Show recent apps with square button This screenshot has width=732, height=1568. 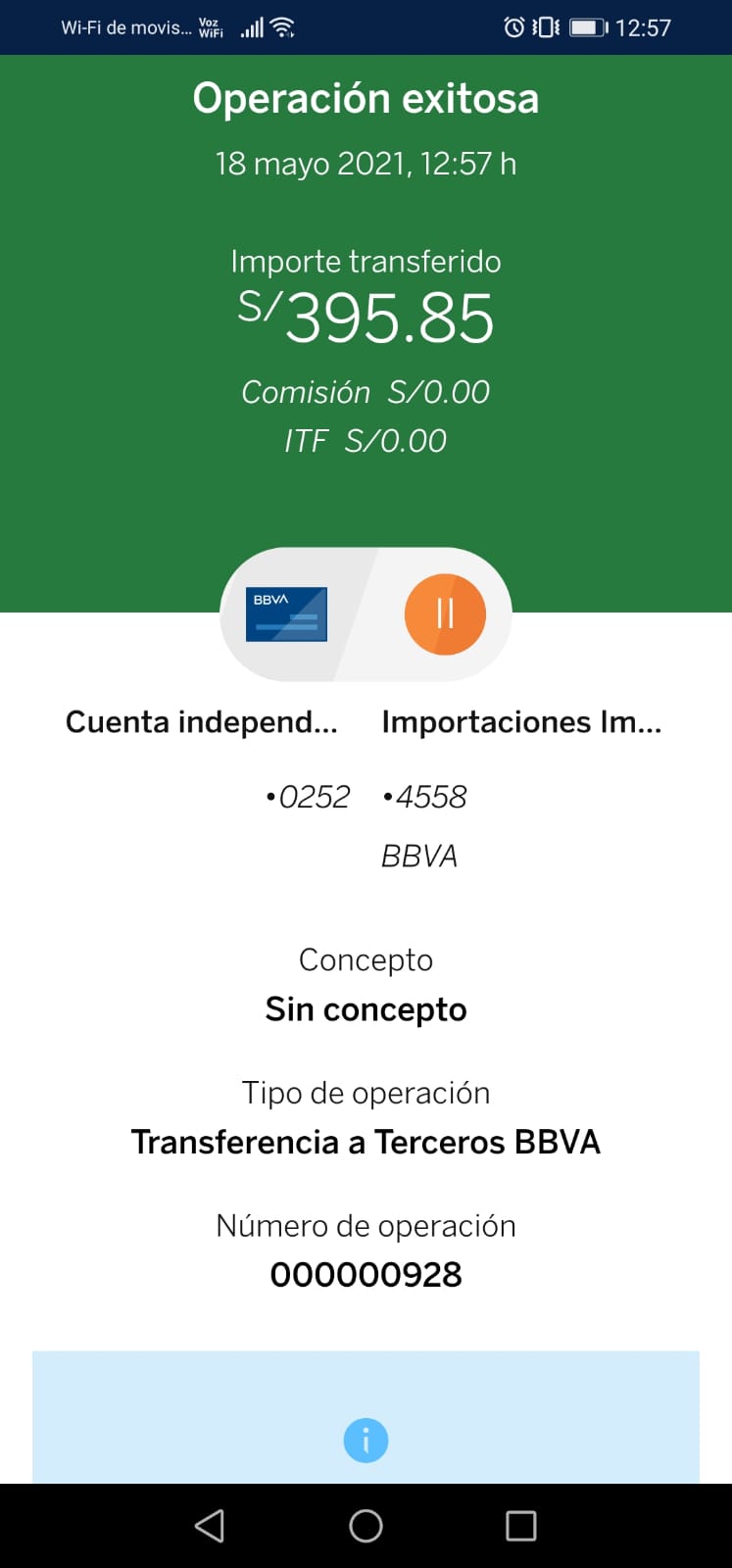click(x=520, y=1526)
